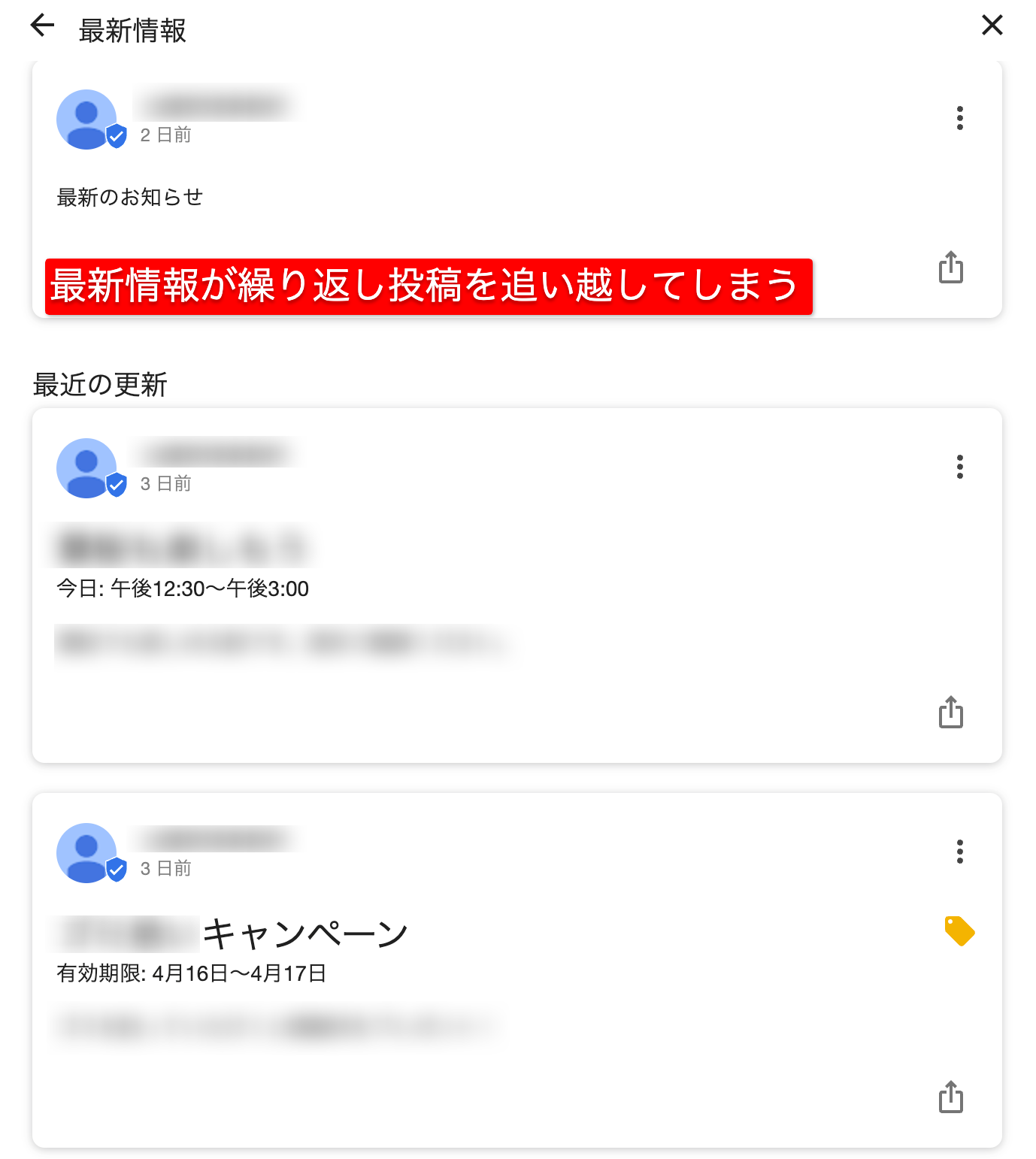Open overflow menu on the キャンペーン post
The height and width of the screenshot is (1159, 1036).
(x=960, y=852)
